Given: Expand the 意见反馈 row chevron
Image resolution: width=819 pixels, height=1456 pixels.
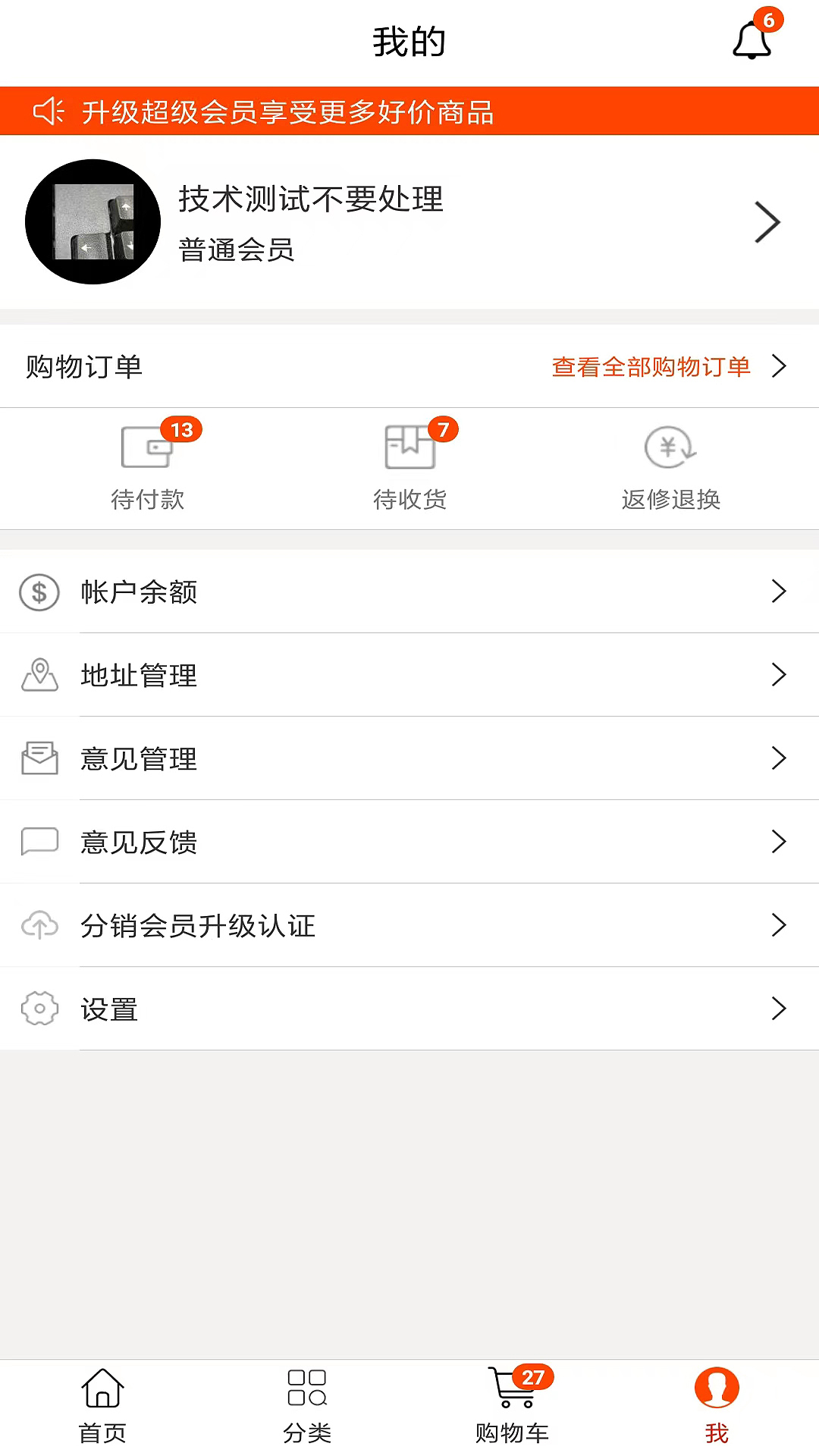Looking at the screenshot, I should [x=780, y=842].
